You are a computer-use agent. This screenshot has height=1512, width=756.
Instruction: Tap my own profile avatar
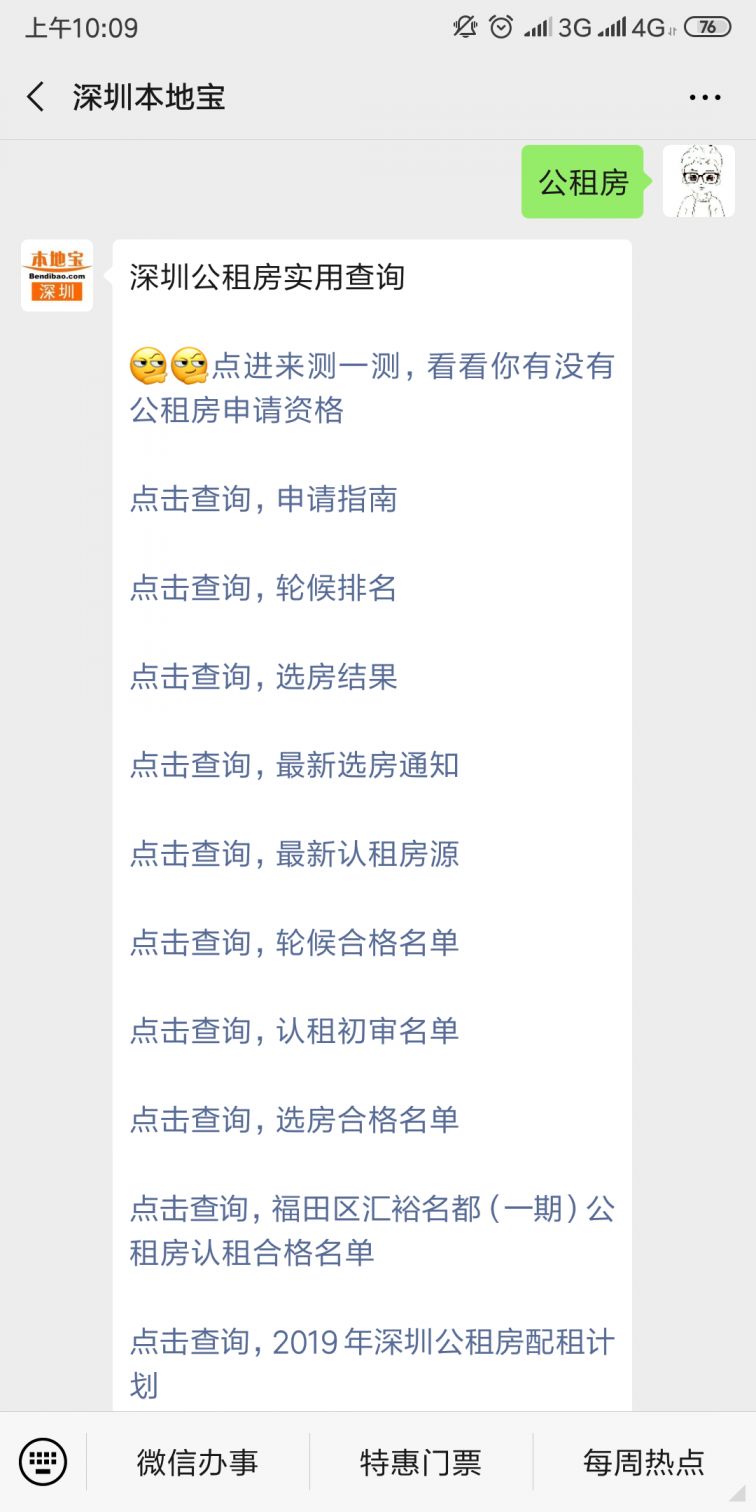pos(699,181)
